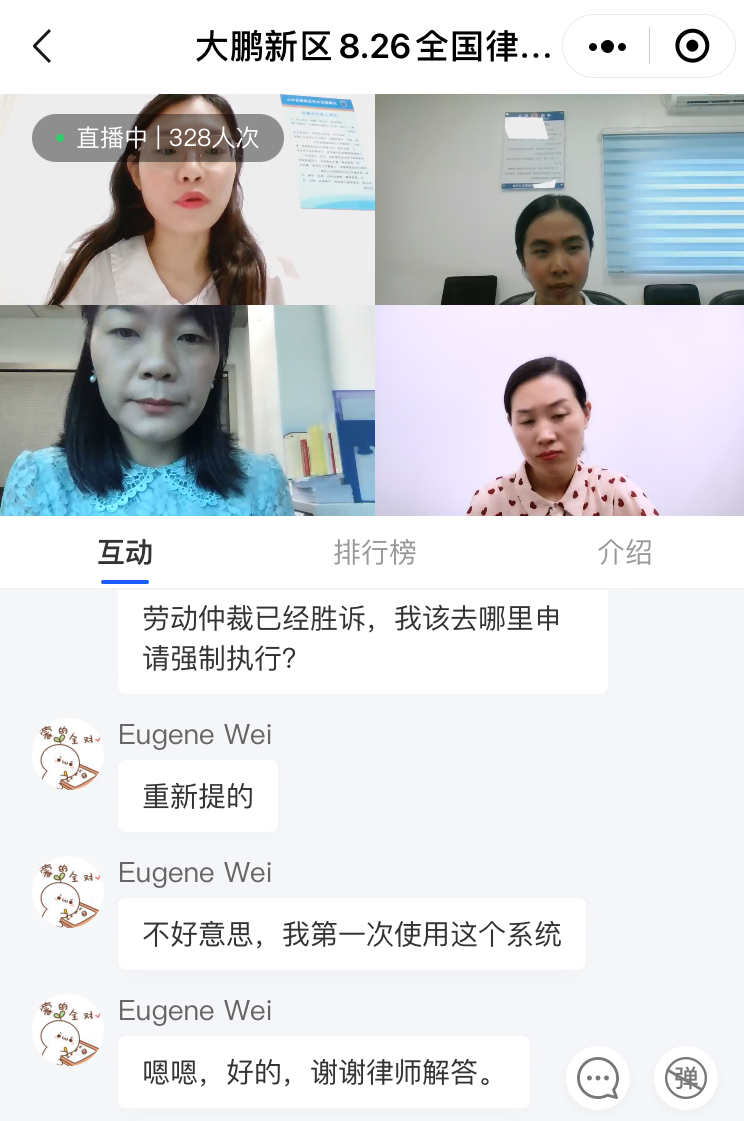The image size is (744, 1121).
Task: Tap the live video stream area
Action: [x=372, y=305]
